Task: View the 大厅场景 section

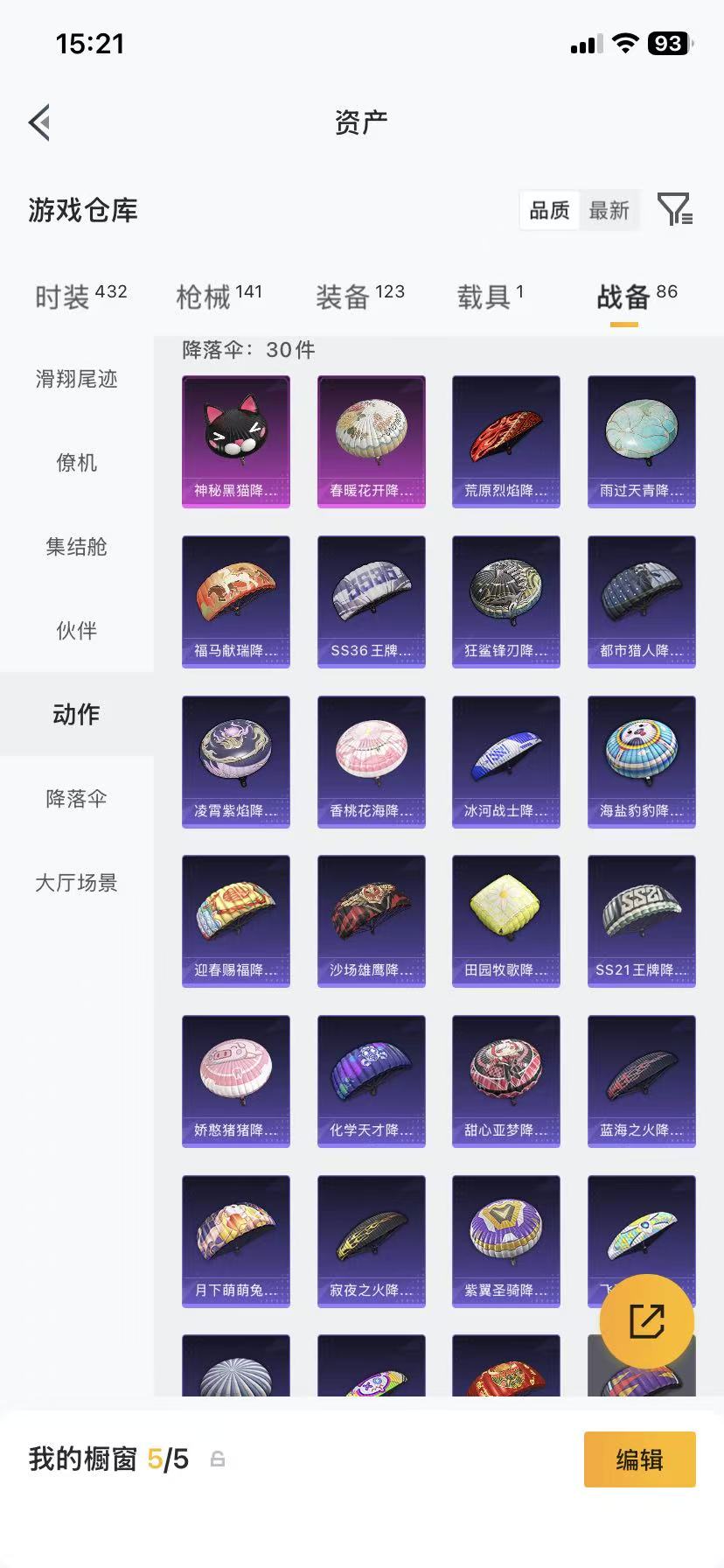Action: [77, 883]
